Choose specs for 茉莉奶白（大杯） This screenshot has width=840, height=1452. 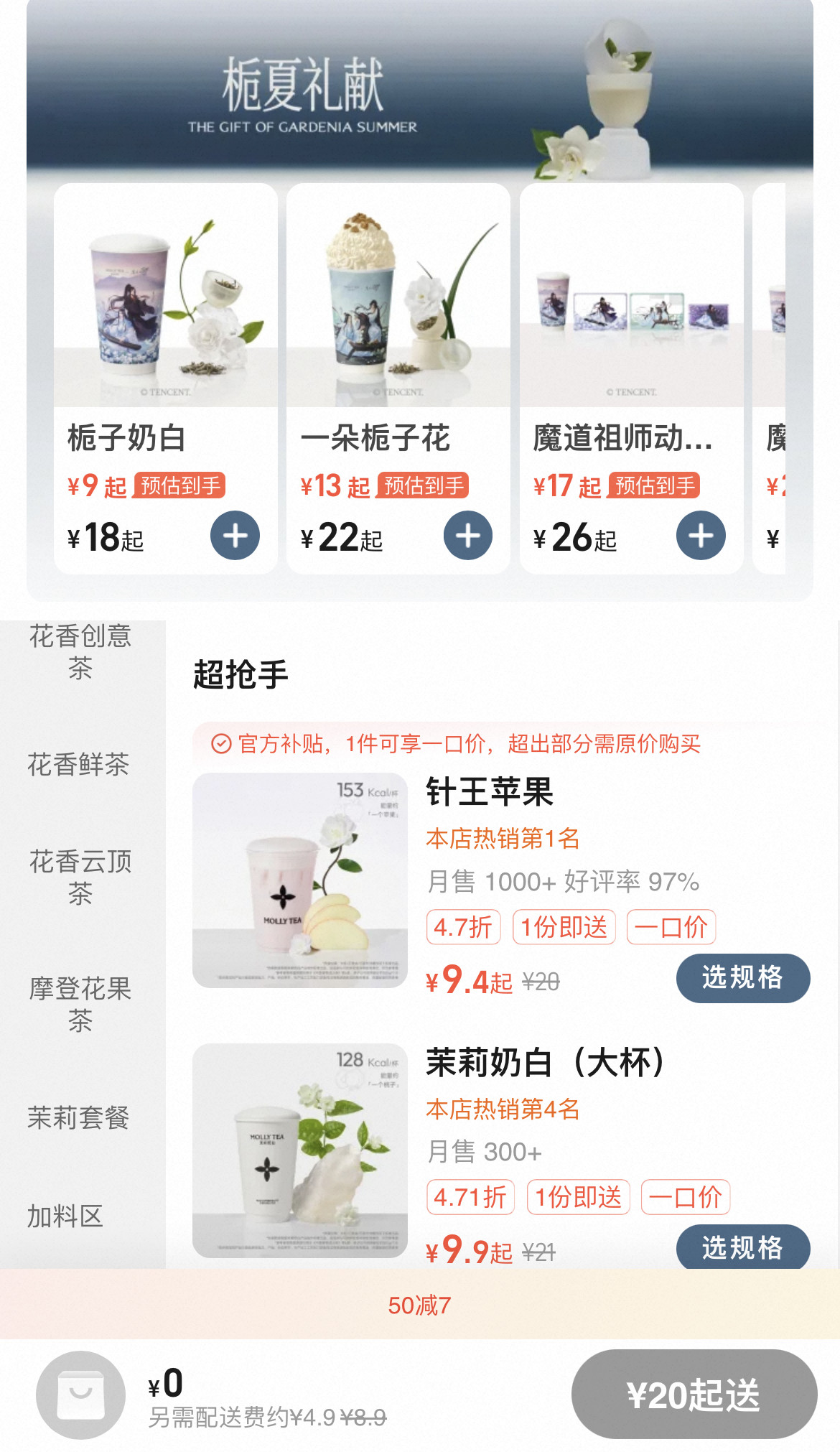(742, 1247)
